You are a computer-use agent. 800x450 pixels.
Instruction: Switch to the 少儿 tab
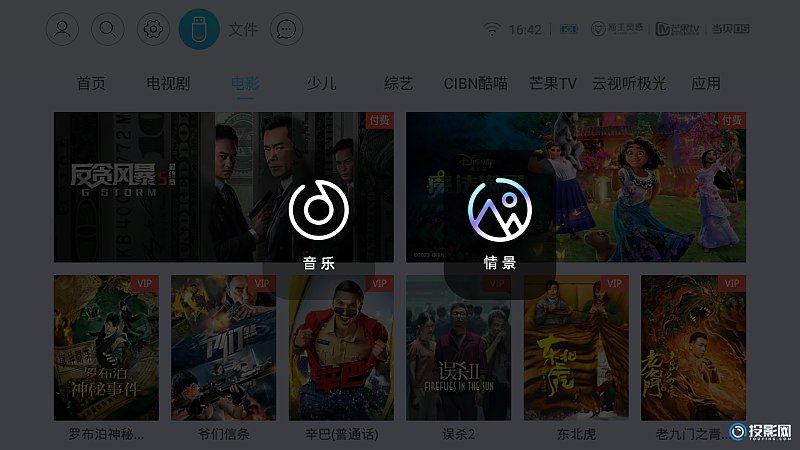(321, 84)
